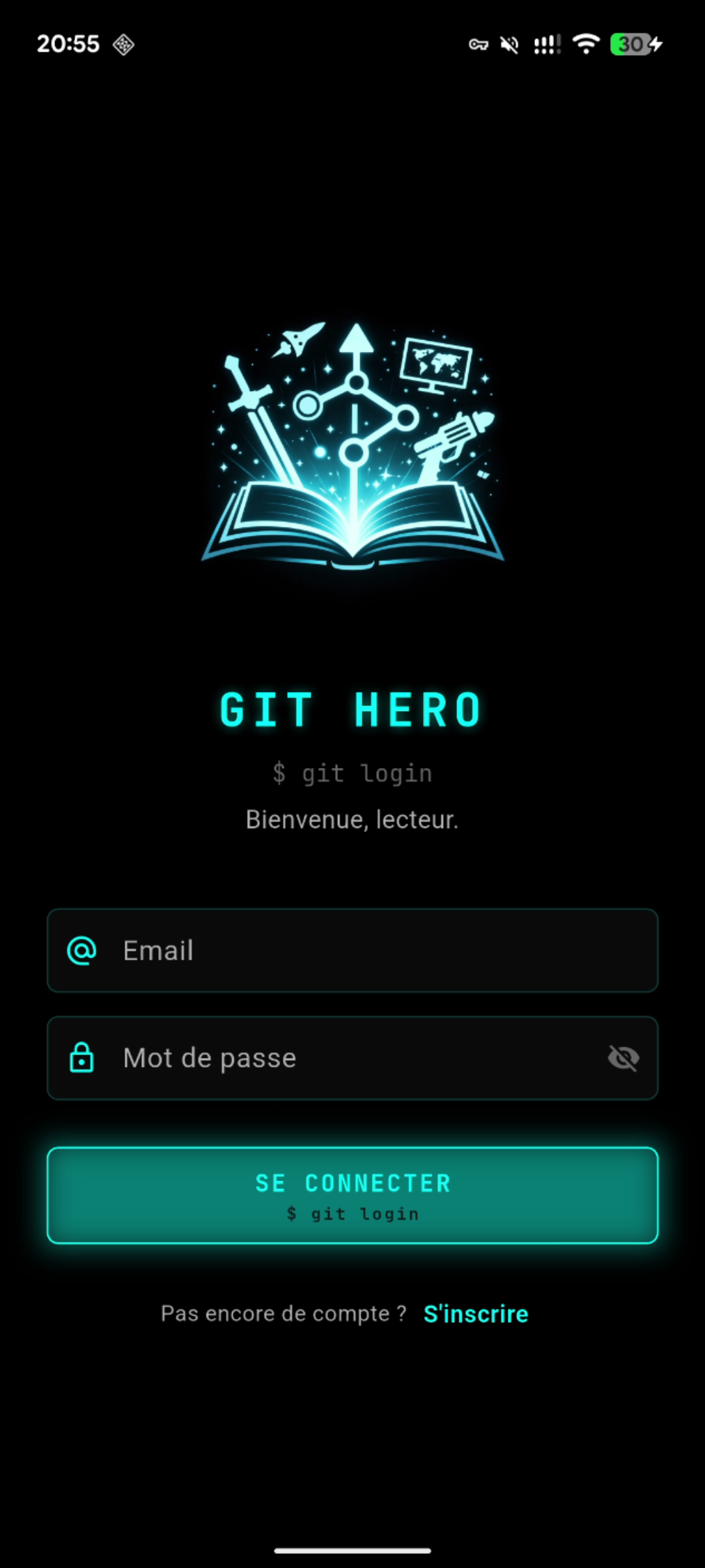The height and width of the screenshot is (1568, 705).
Task: Click the $ git login terminal text
Action: pyautogui.click(x=352, y=772)
